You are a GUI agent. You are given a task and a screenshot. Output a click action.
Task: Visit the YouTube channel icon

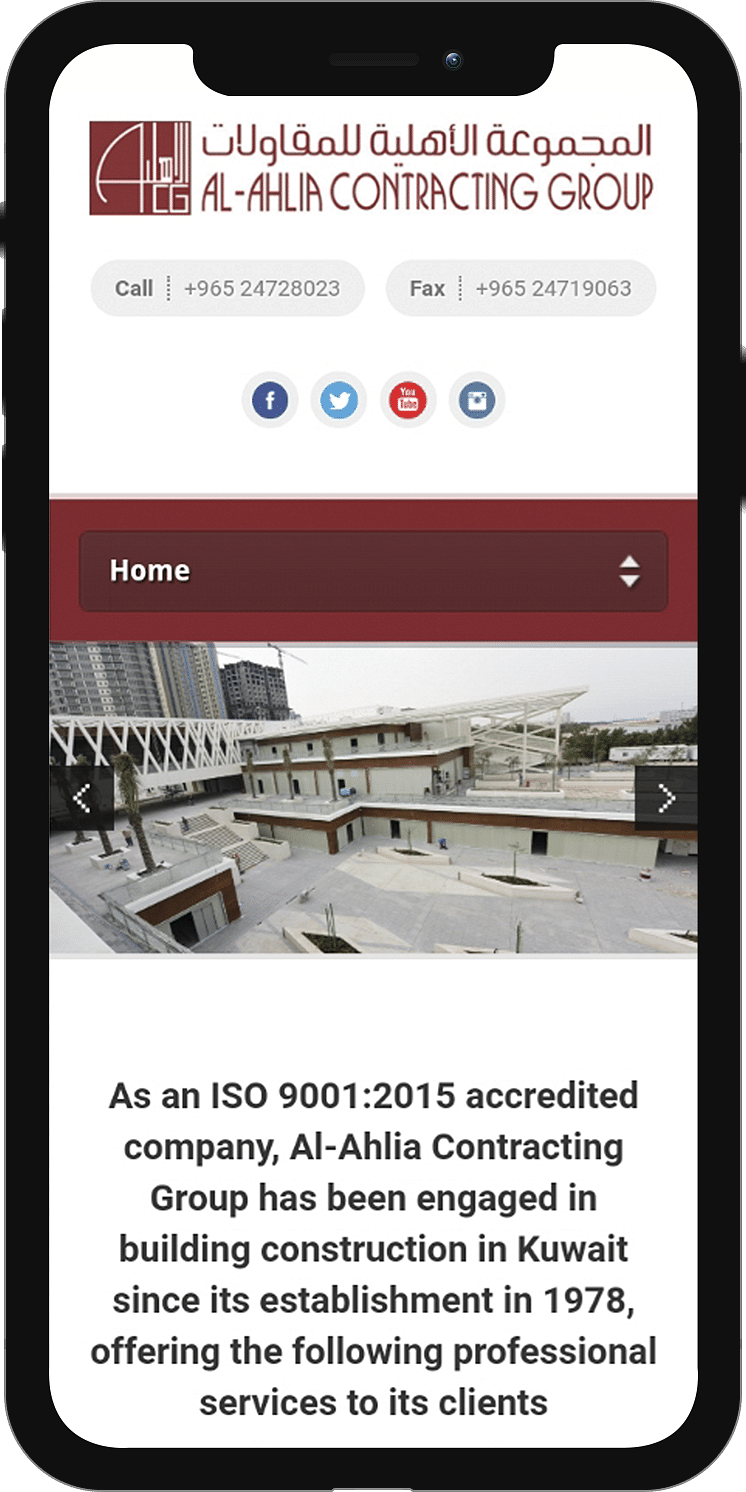coord(408,401)
